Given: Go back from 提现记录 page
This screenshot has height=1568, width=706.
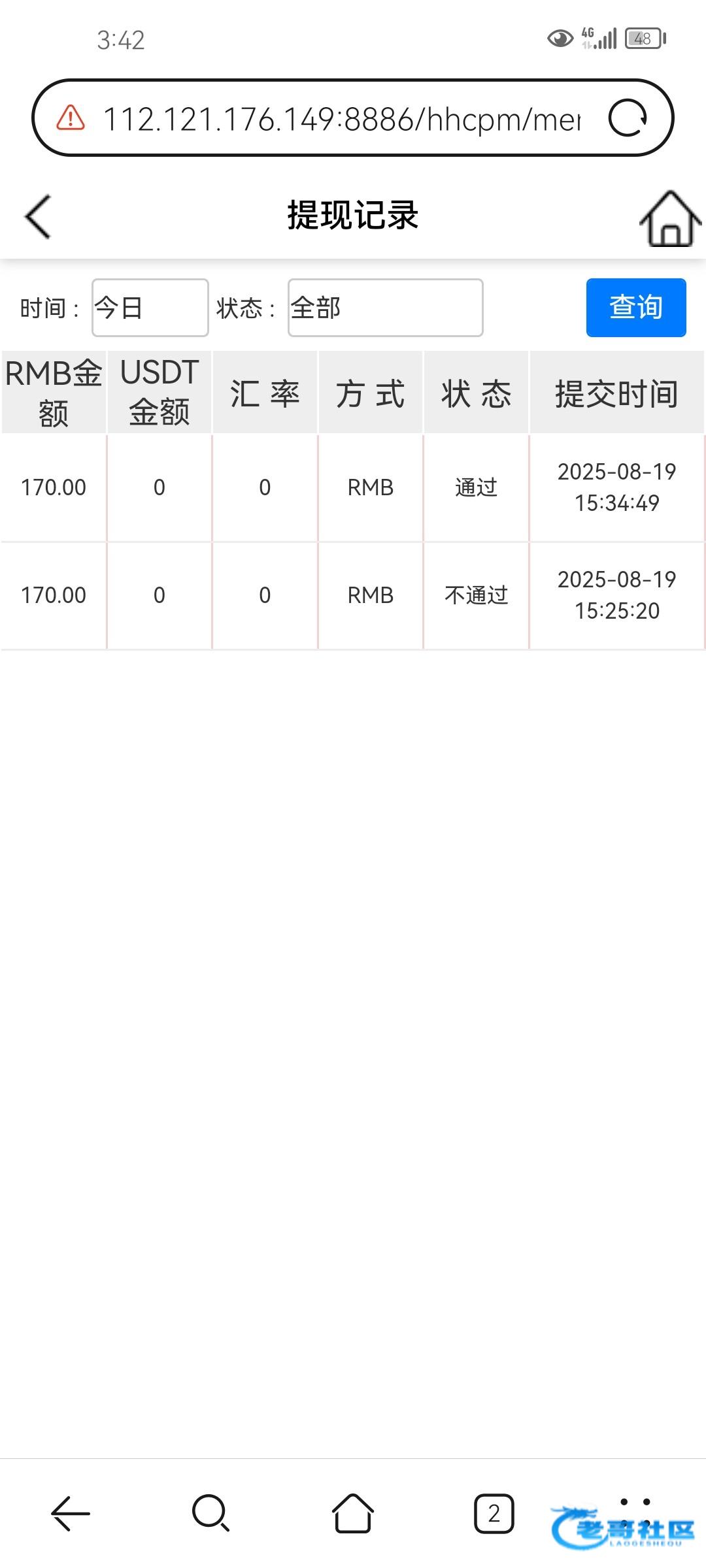Looking at the screenshot, I should pyautogui.click(x=38, y=216).
